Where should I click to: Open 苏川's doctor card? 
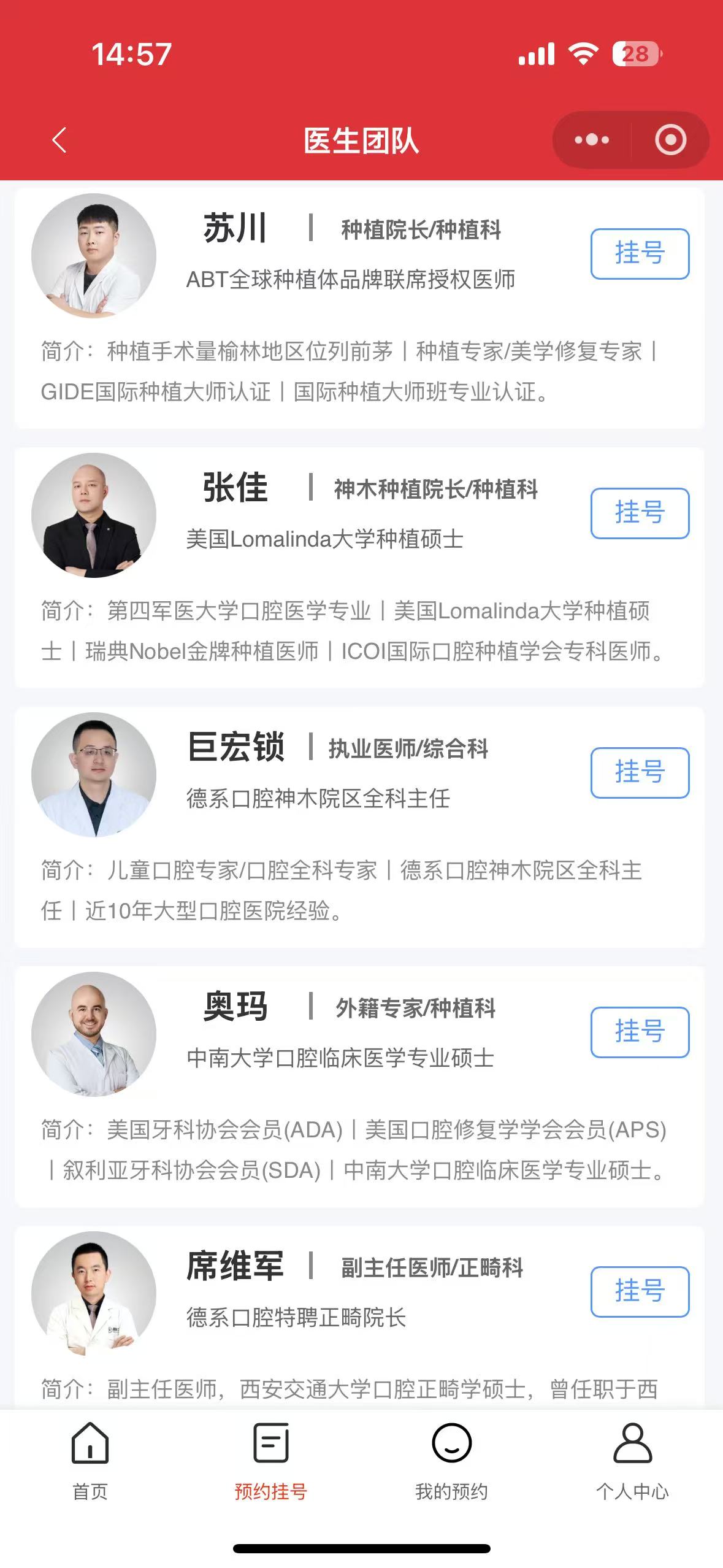[x=359, y=308]
